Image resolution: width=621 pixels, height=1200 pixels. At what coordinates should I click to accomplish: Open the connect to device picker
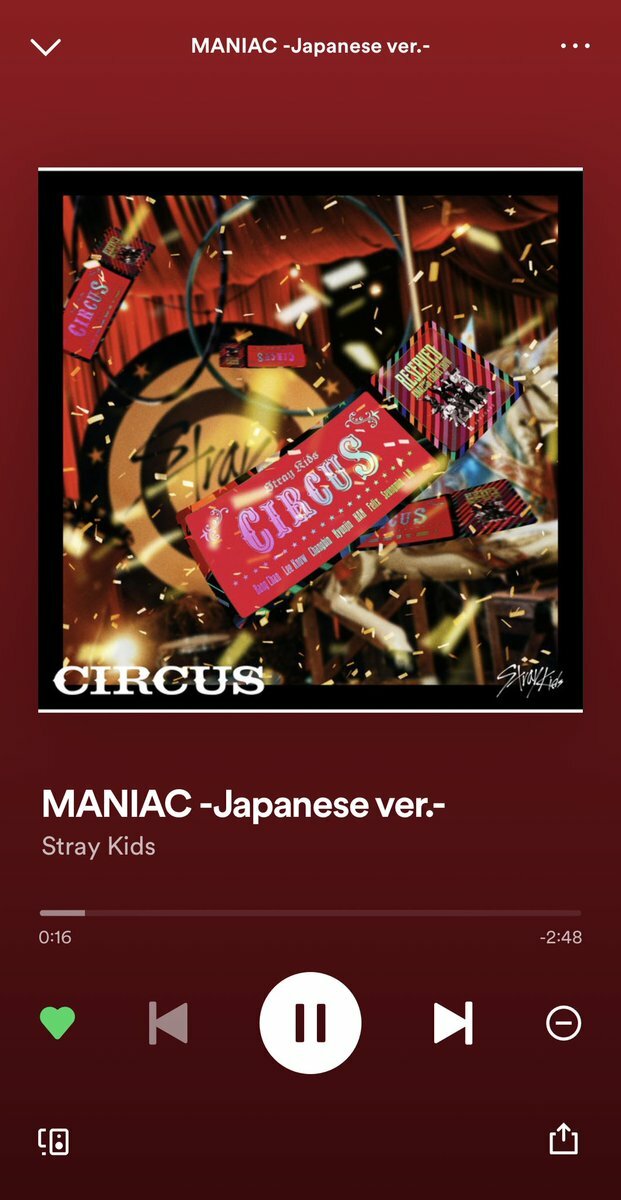point(54,1141)
